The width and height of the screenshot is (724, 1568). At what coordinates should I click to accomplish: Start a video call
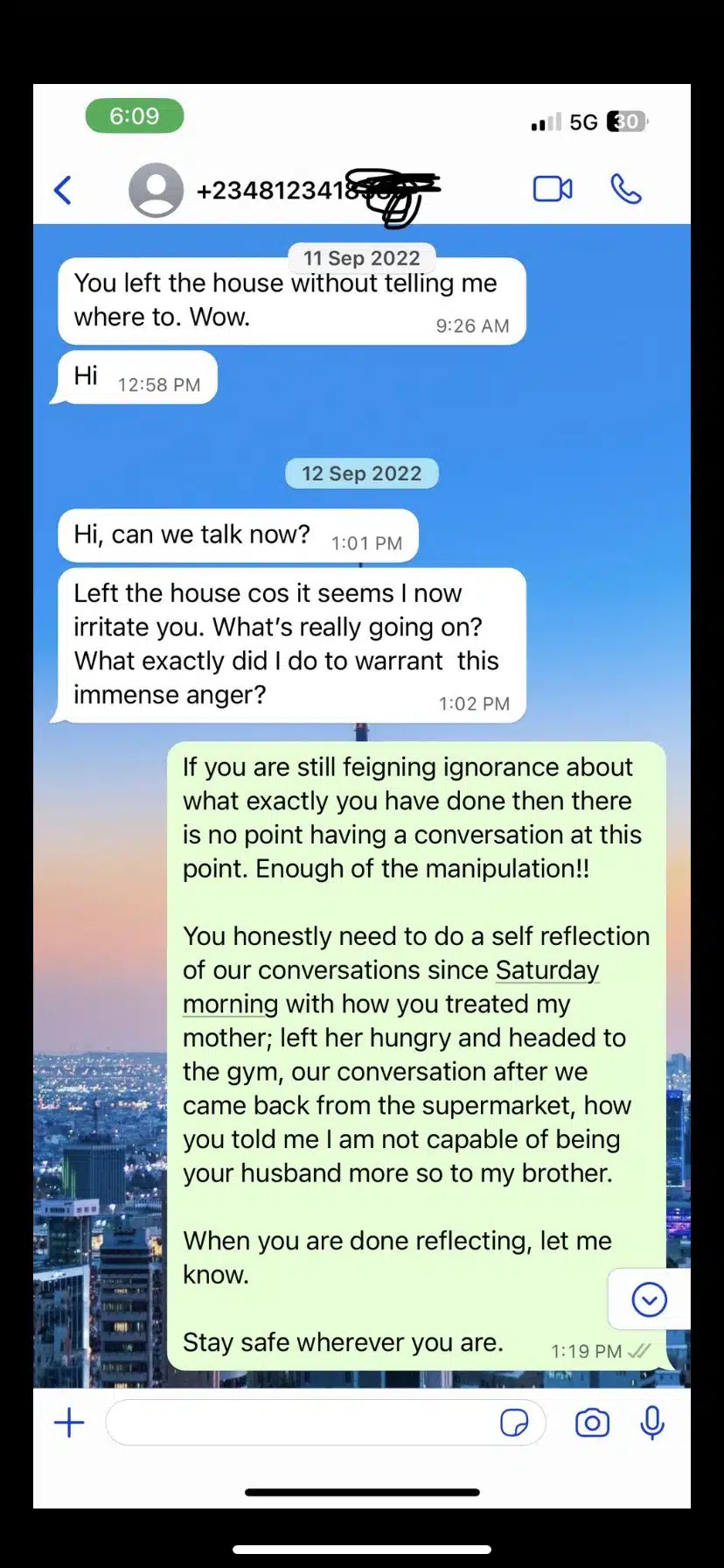tap(553, 189)
